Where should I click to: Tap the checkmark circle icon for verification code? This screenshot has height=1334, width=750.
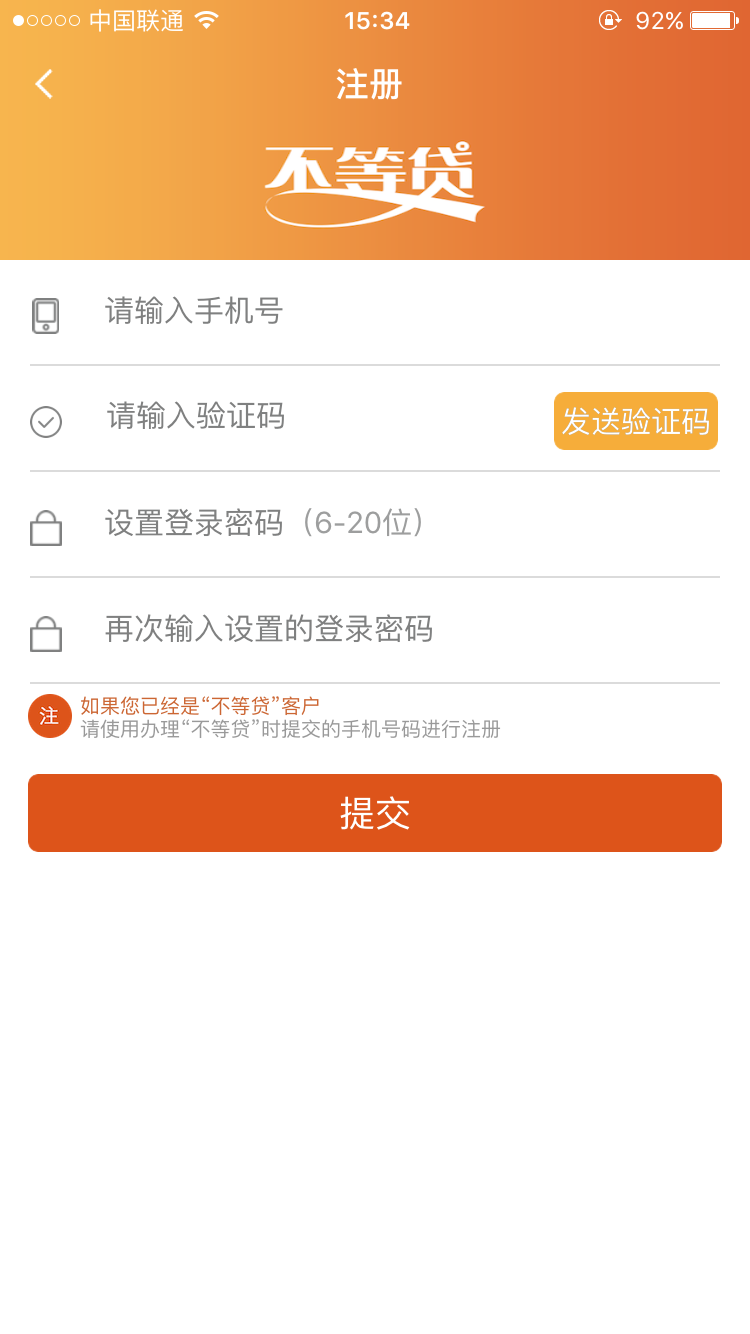pyautogui.click(x=45, y=422)
